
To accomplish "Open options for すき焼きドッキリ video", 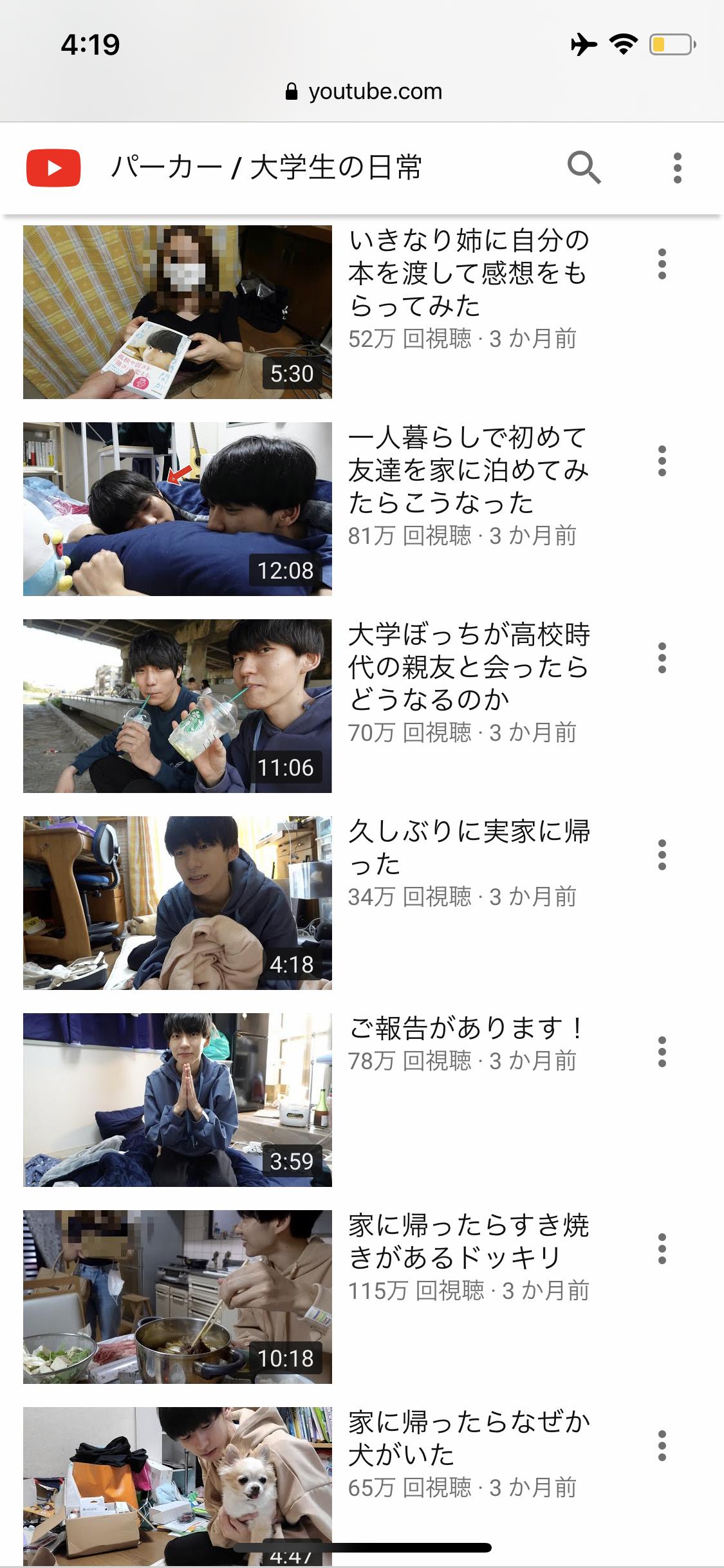I will pyautogui.click(x=662, y=1249).
